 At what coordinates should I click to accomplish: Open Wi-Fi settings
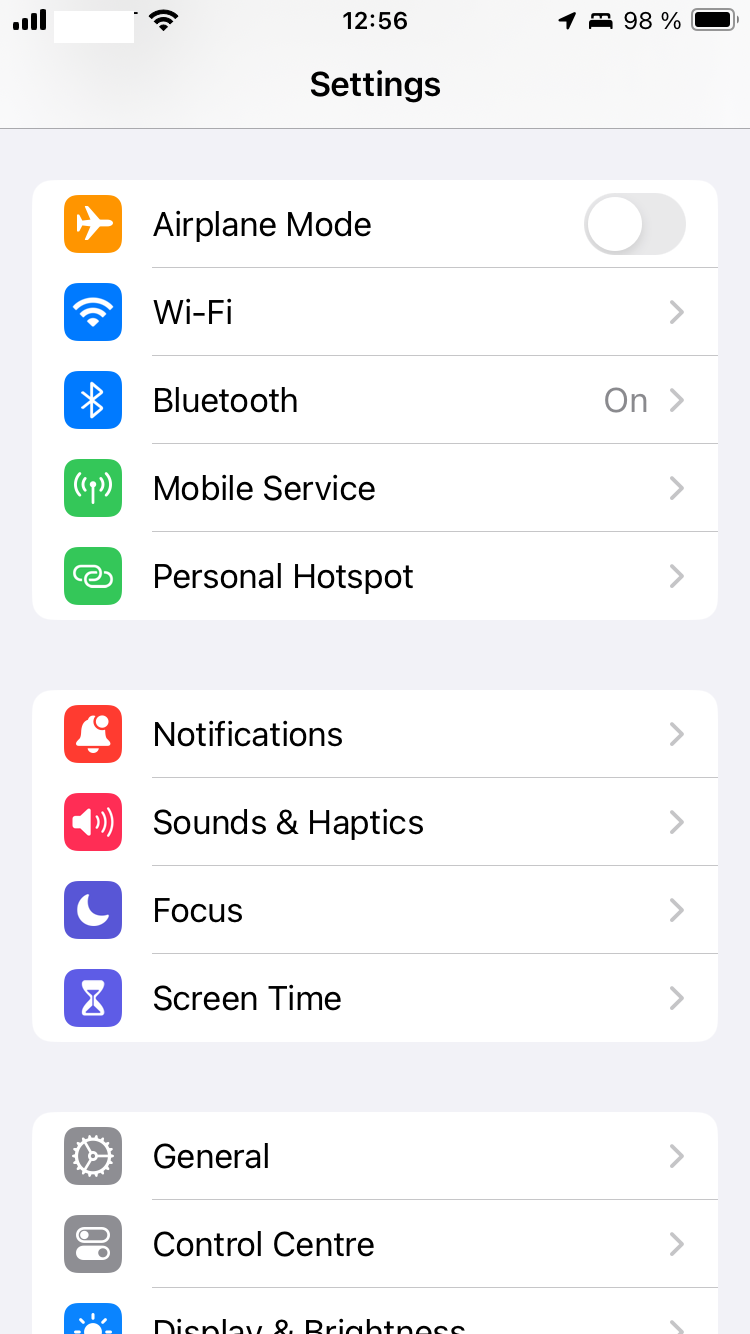(375, 312)
